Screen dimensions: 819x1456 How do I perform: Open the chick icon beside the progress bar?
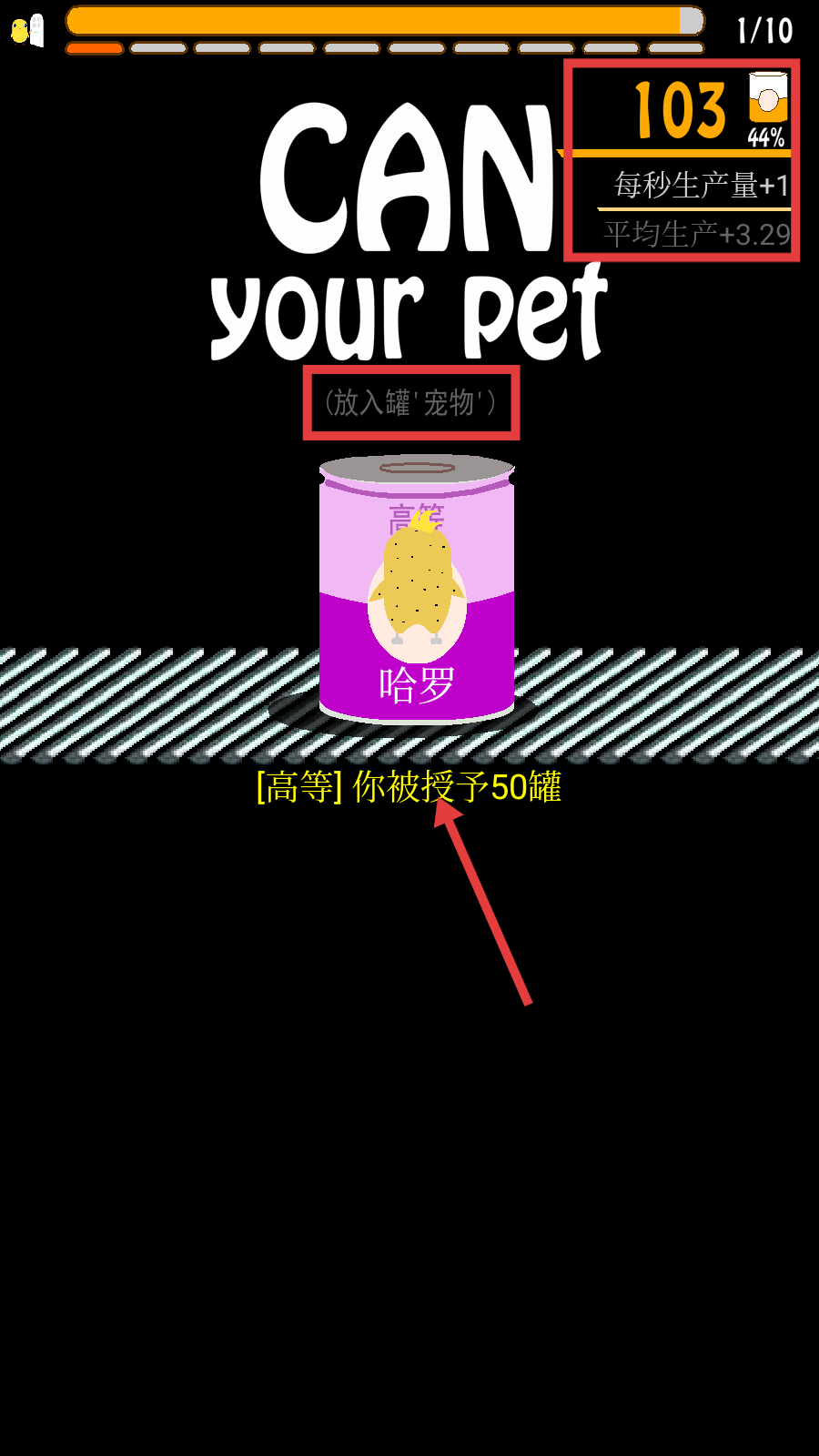[27, 30]
